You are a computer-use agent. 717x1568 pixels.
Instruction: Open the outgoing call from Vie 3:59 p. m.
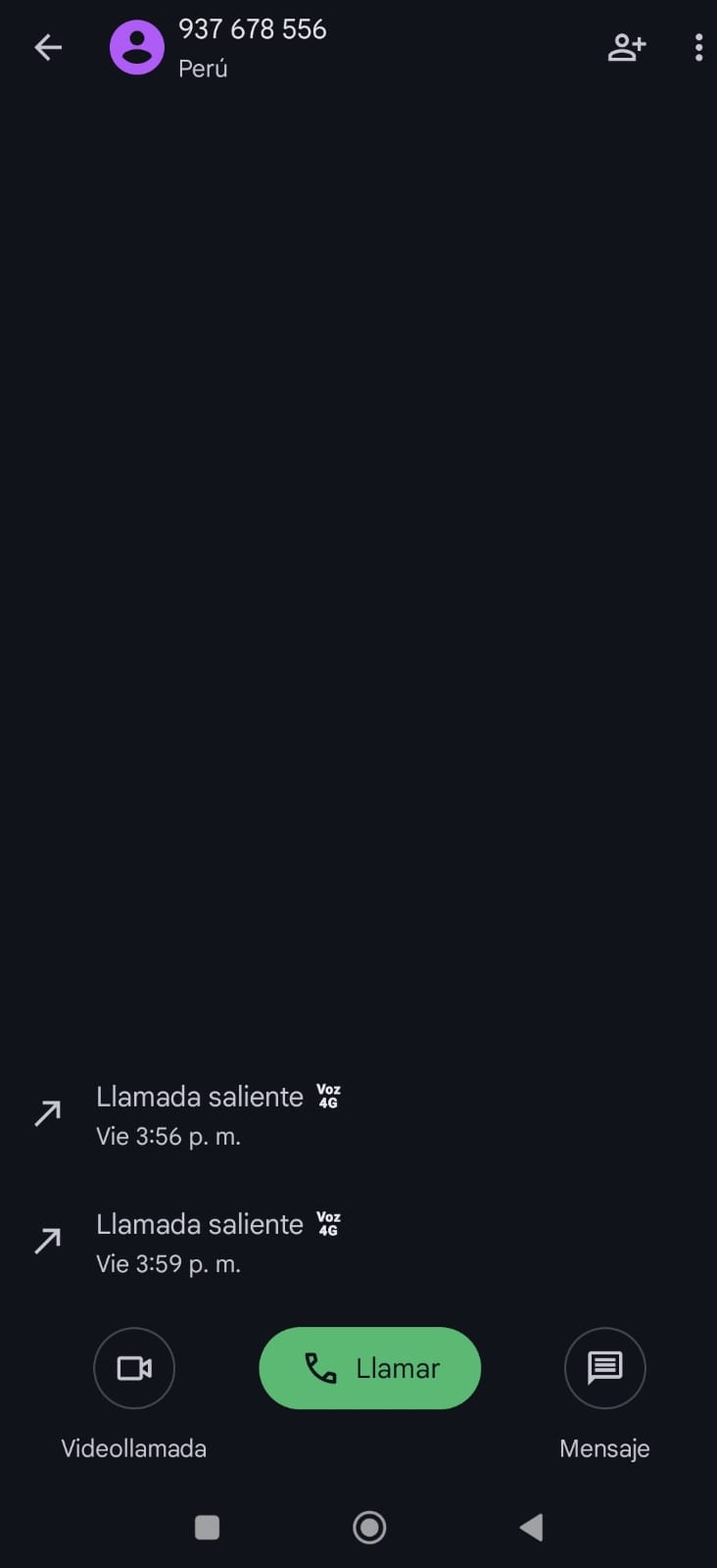200,1243
